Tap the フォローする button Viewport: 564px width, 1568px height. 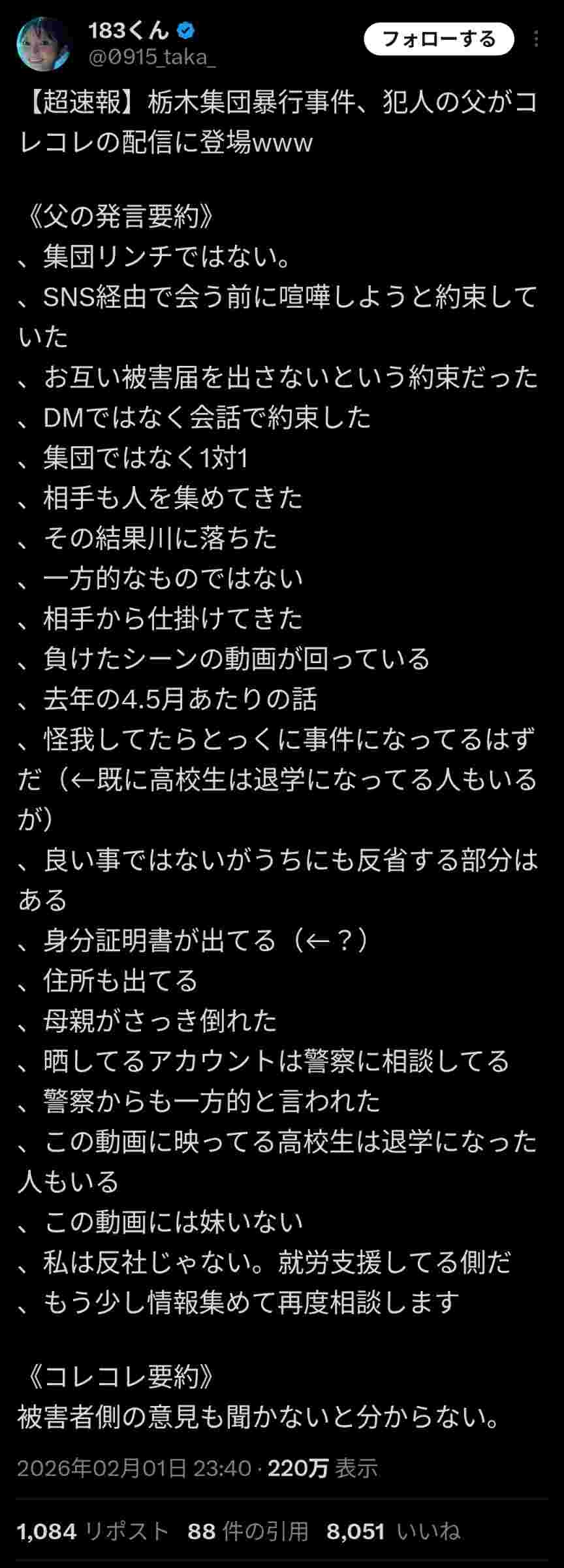pos(439,39)
